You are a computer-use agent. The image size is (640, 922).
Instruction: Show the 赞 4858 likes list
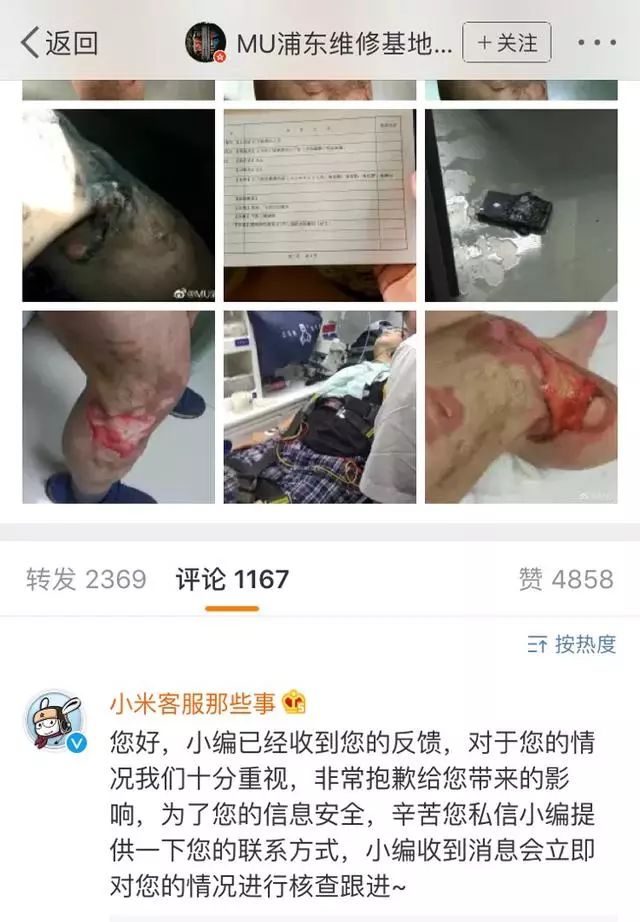pos(566,579)
